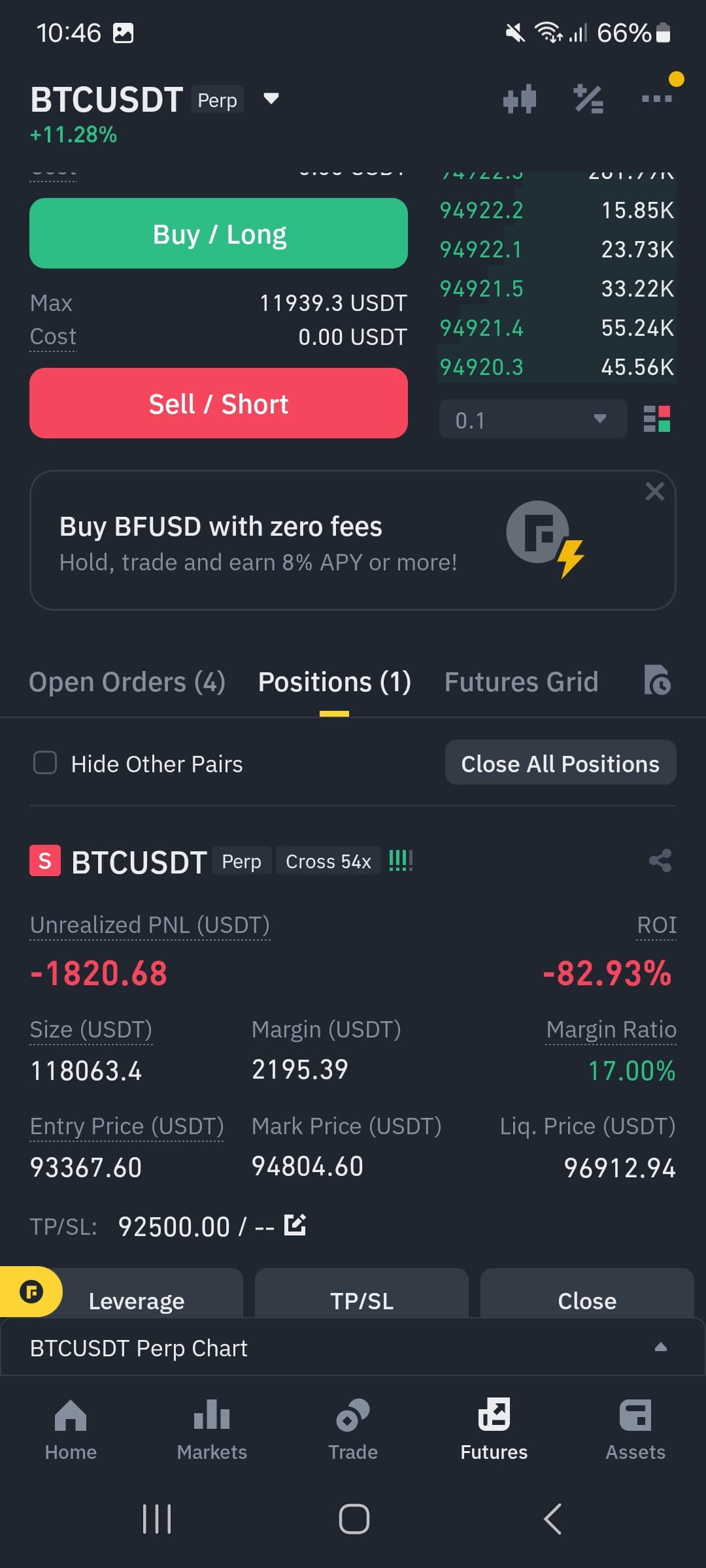Image resolution: width=706 pixels, height=1568 pixels.
Task: Go to the Assets tab
Action: point(635,1430)
